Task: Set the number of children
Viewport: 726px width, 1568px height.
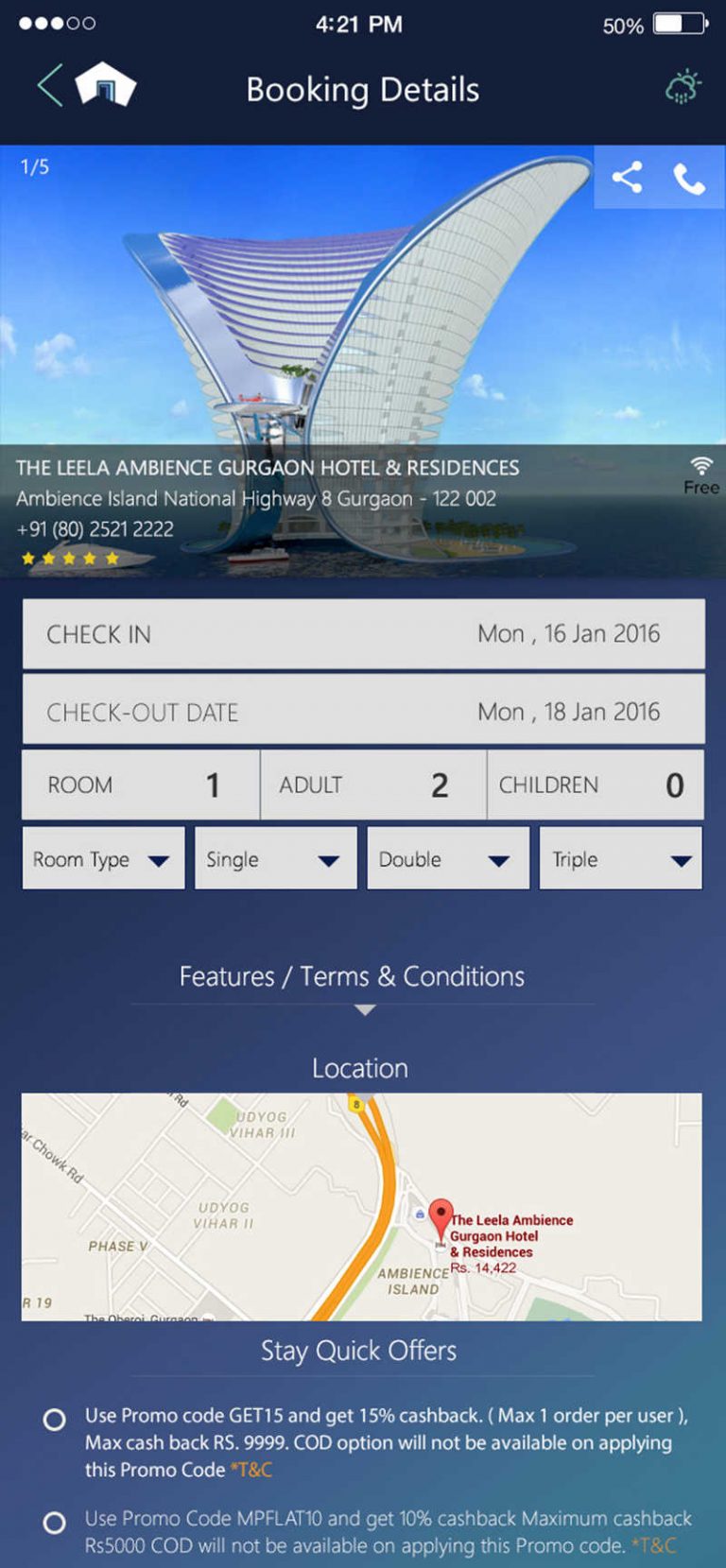Action: coord(596,784)
